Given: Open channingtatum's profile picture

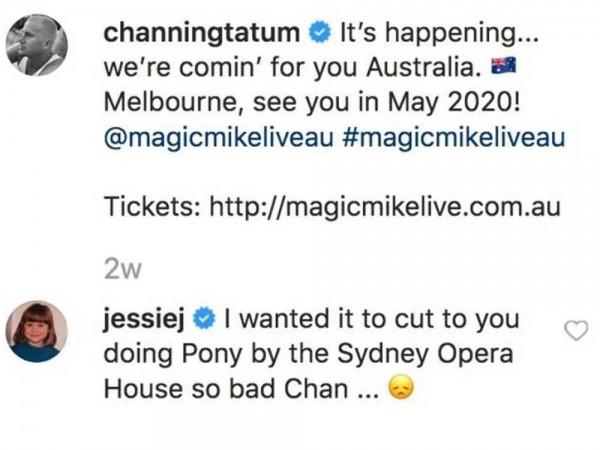Looking at the screenshot, I should [38, 45].
